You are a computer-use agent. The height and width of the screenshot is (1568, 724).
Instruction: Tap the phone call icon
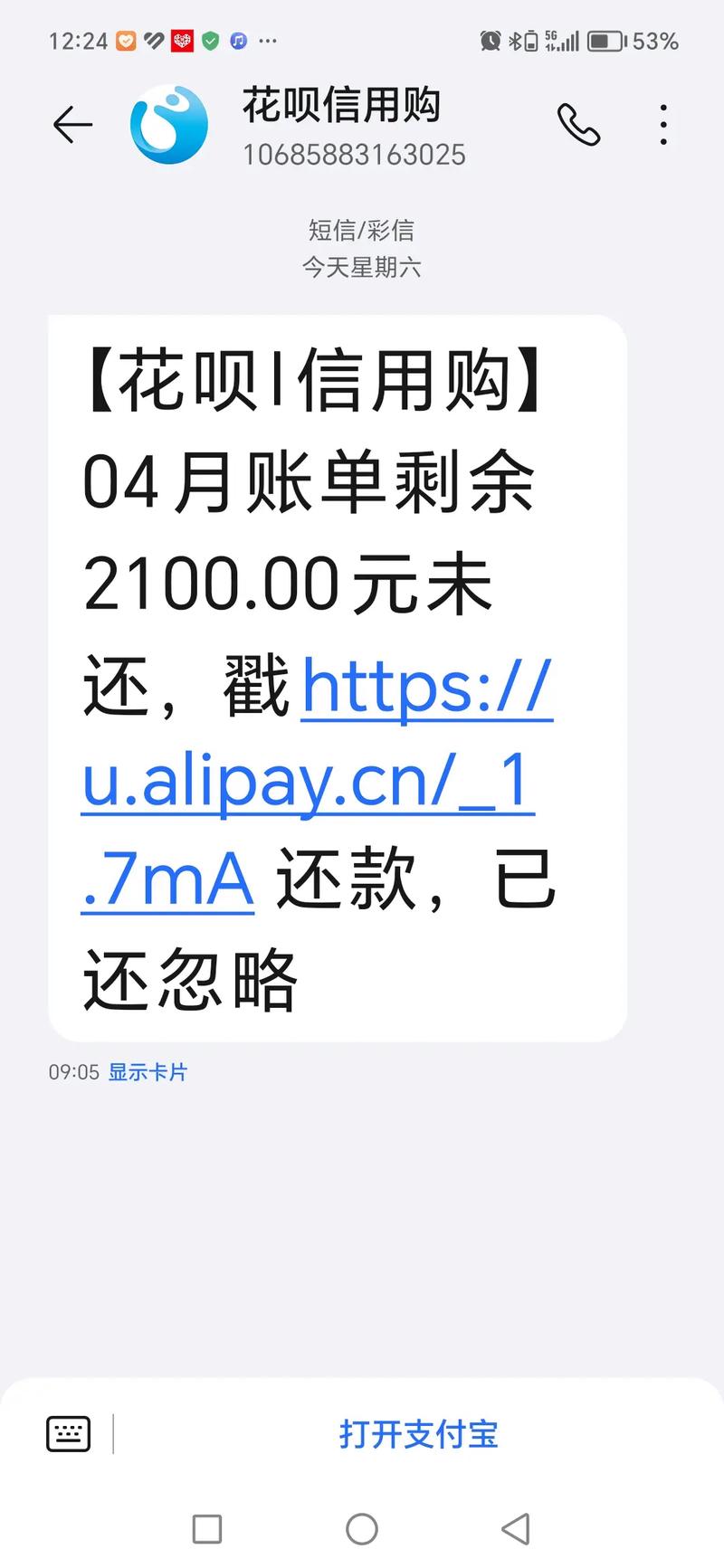point(578,126)
